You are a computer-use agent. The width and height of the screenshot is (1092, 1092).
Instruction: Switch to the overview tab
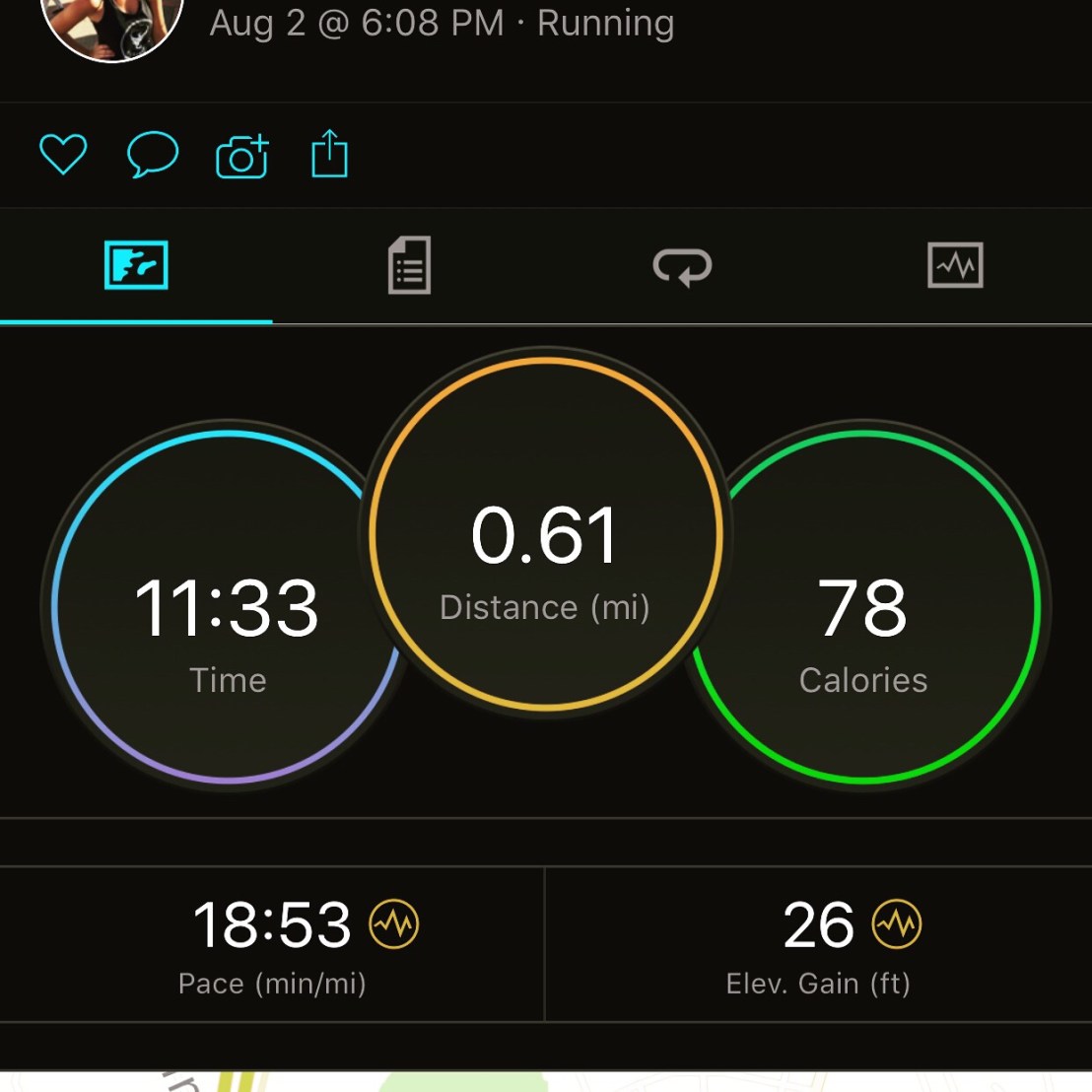[136, 266]
